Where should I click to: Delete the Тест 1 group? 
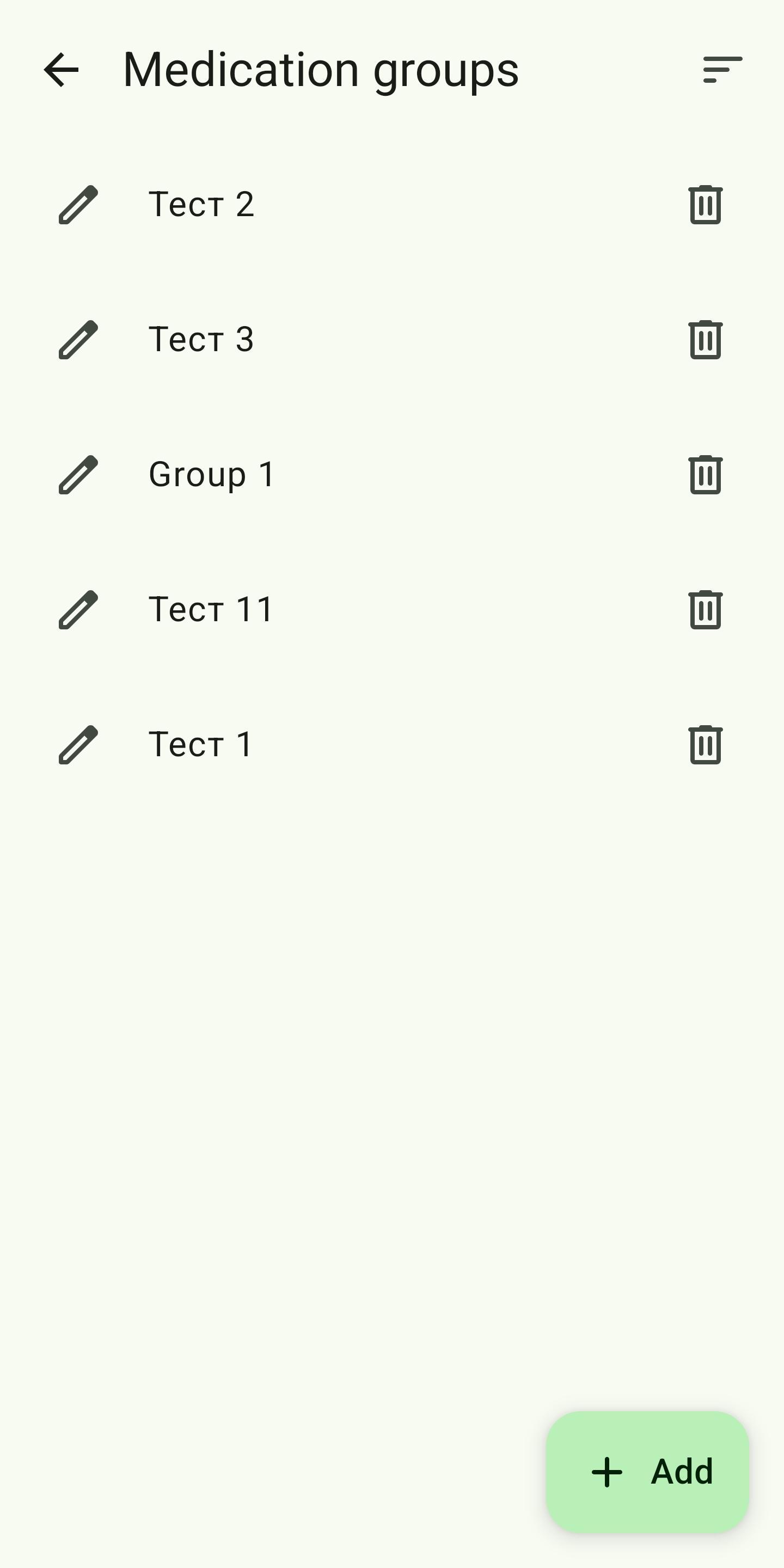click(706, 745)
